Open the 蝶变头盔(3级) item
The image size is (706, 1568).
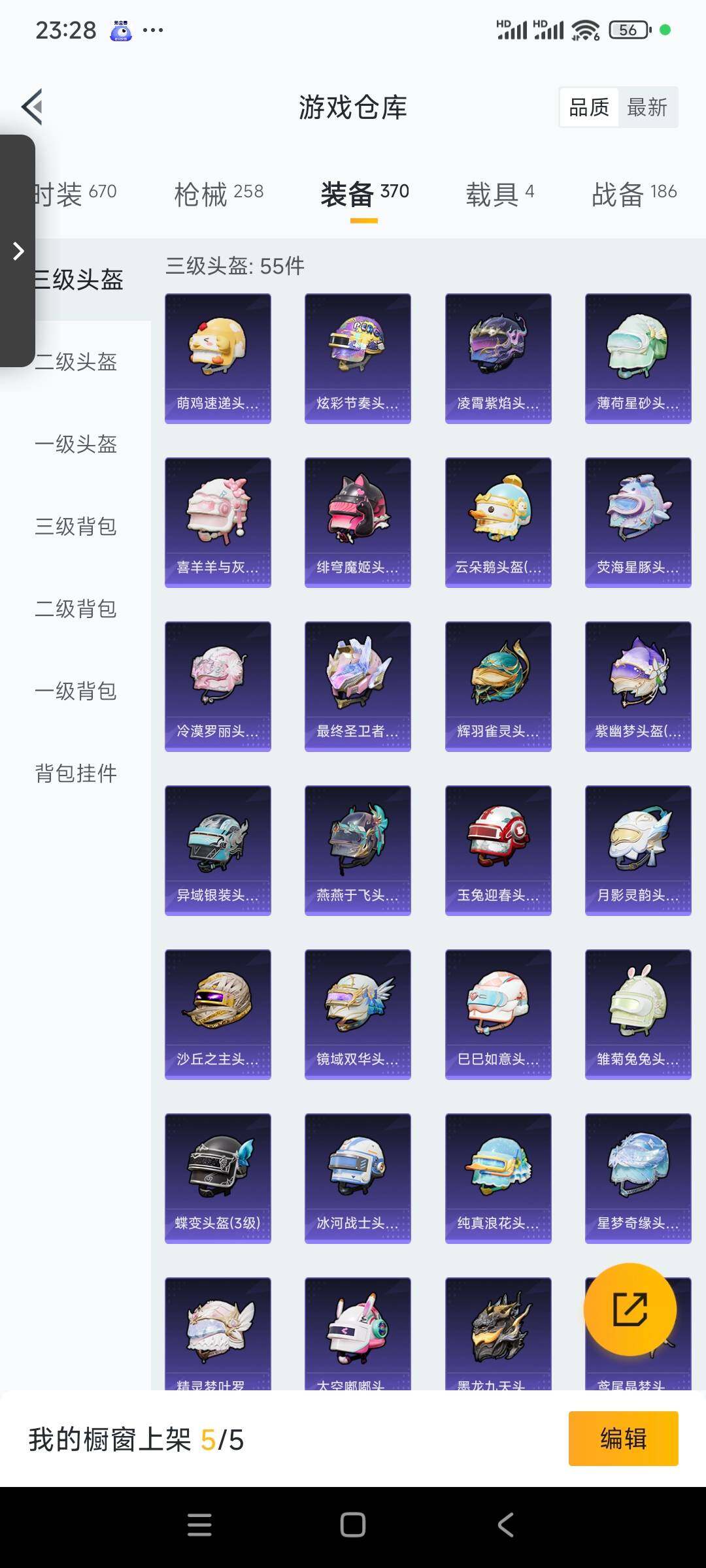(218, 1179)
